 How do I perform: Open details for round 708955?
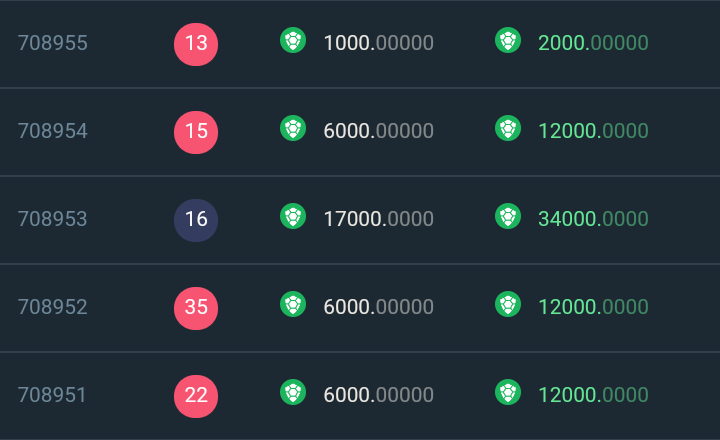tap(52, 43)
